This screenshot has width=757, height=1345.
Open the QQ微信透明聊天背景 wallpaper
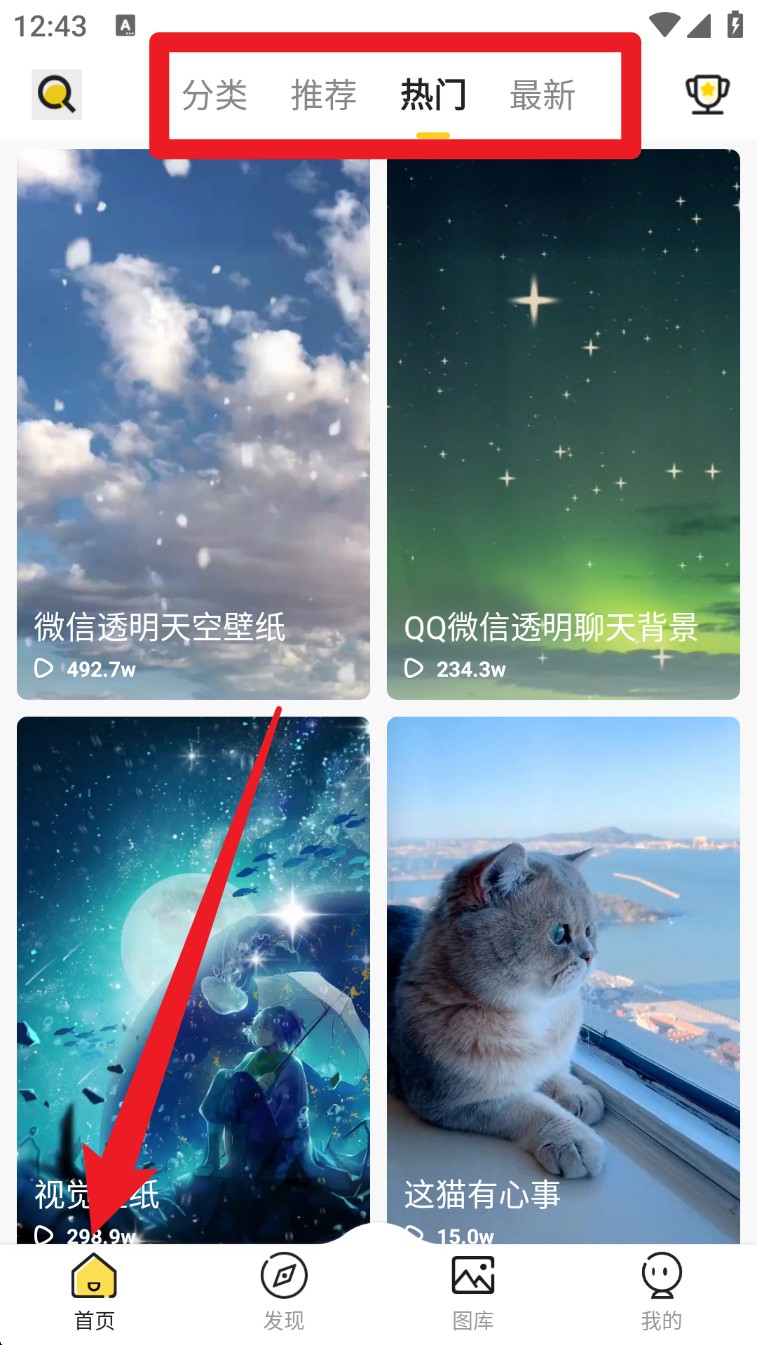point(563,424)
